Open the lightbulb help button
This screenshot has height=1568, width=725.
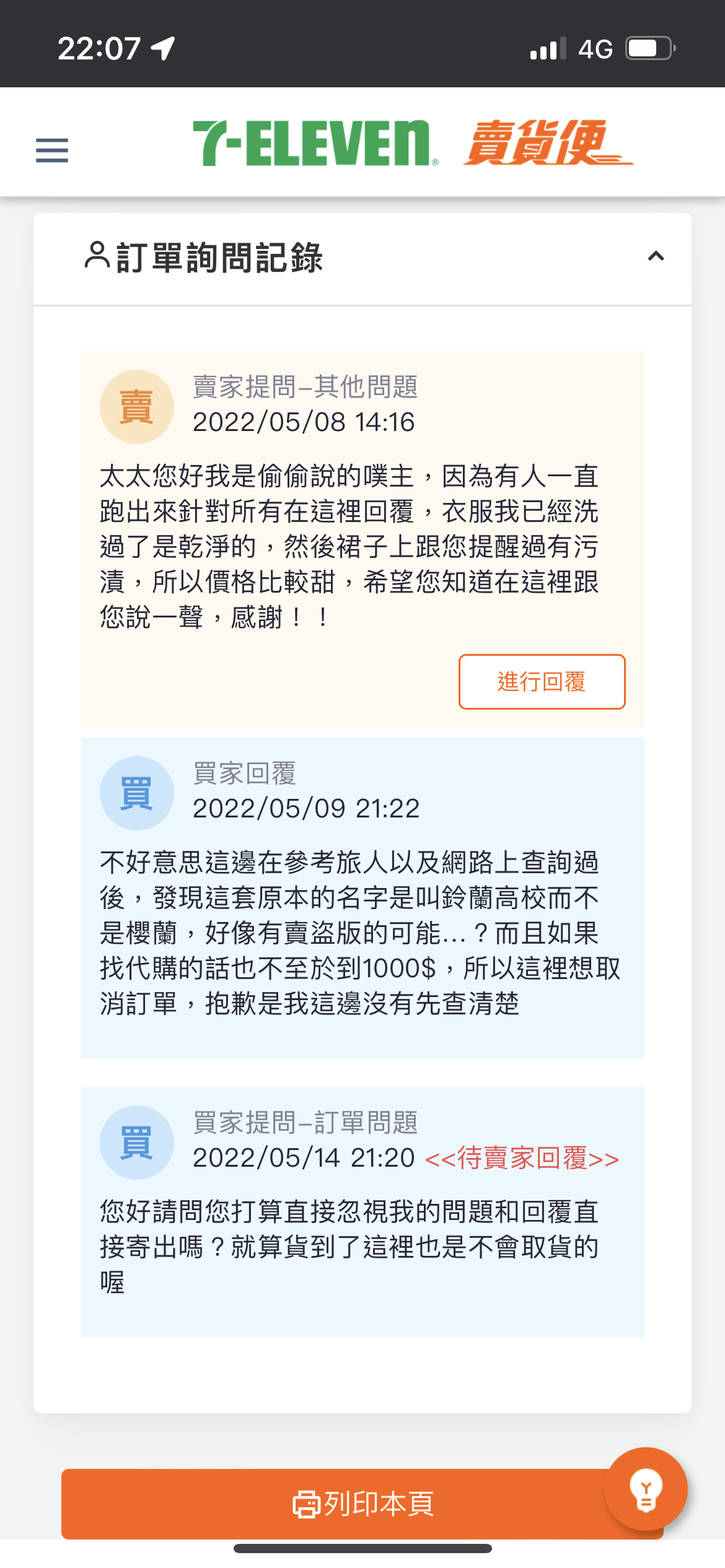tap(646, 1489)
